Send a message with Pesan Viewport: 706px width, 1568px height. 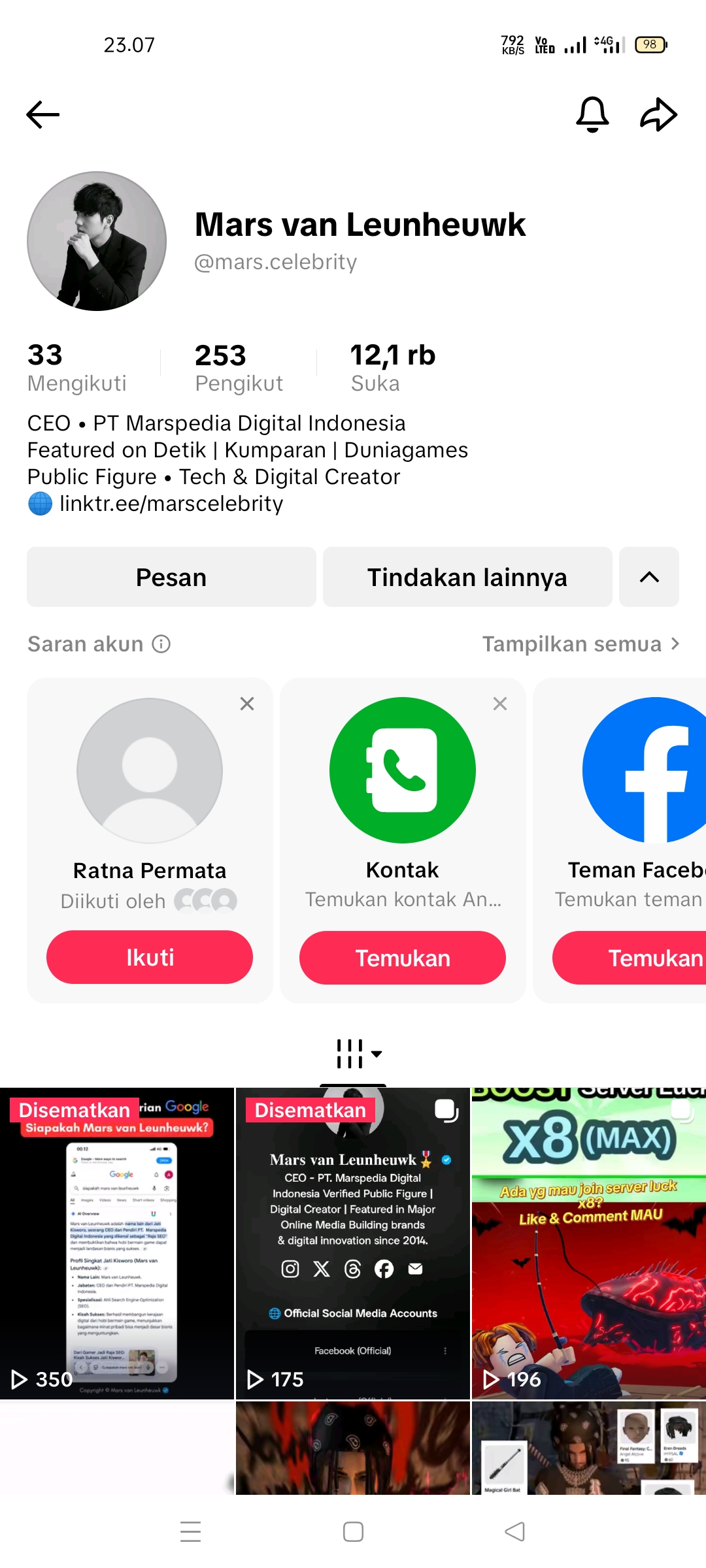point(171,577)
